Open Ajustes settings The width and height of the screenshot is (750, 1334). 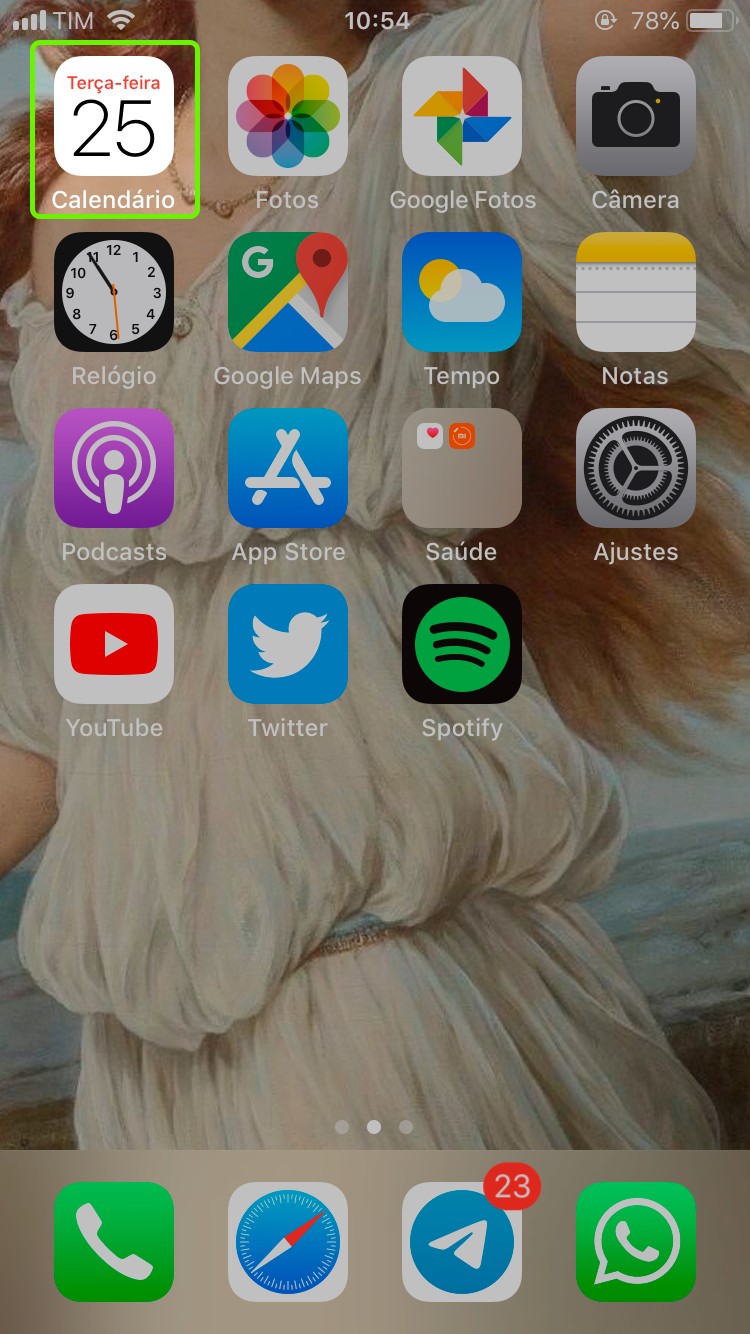pyautogui.click(x=636, y=468)
